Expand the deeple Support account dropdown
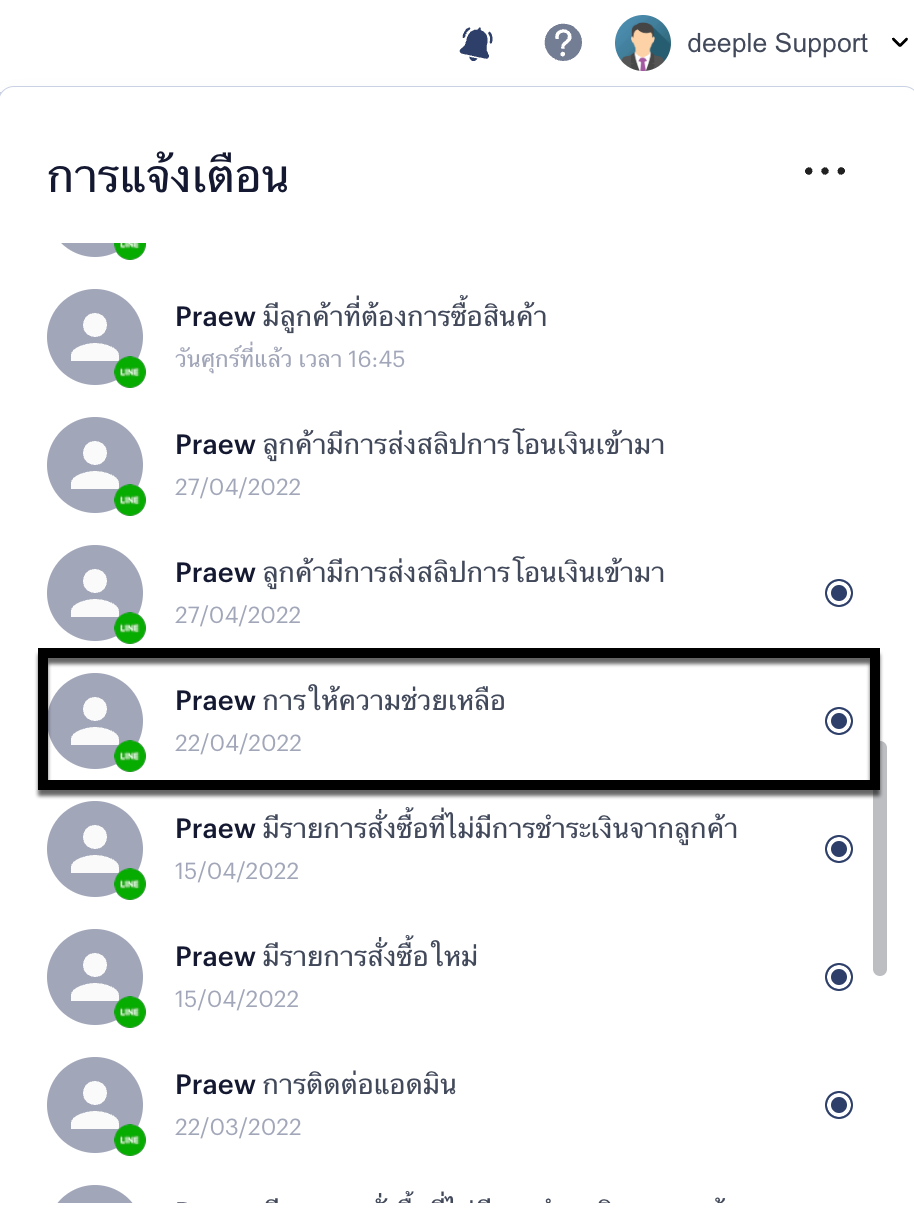914x1214 pixels. (x=897, y=44)
